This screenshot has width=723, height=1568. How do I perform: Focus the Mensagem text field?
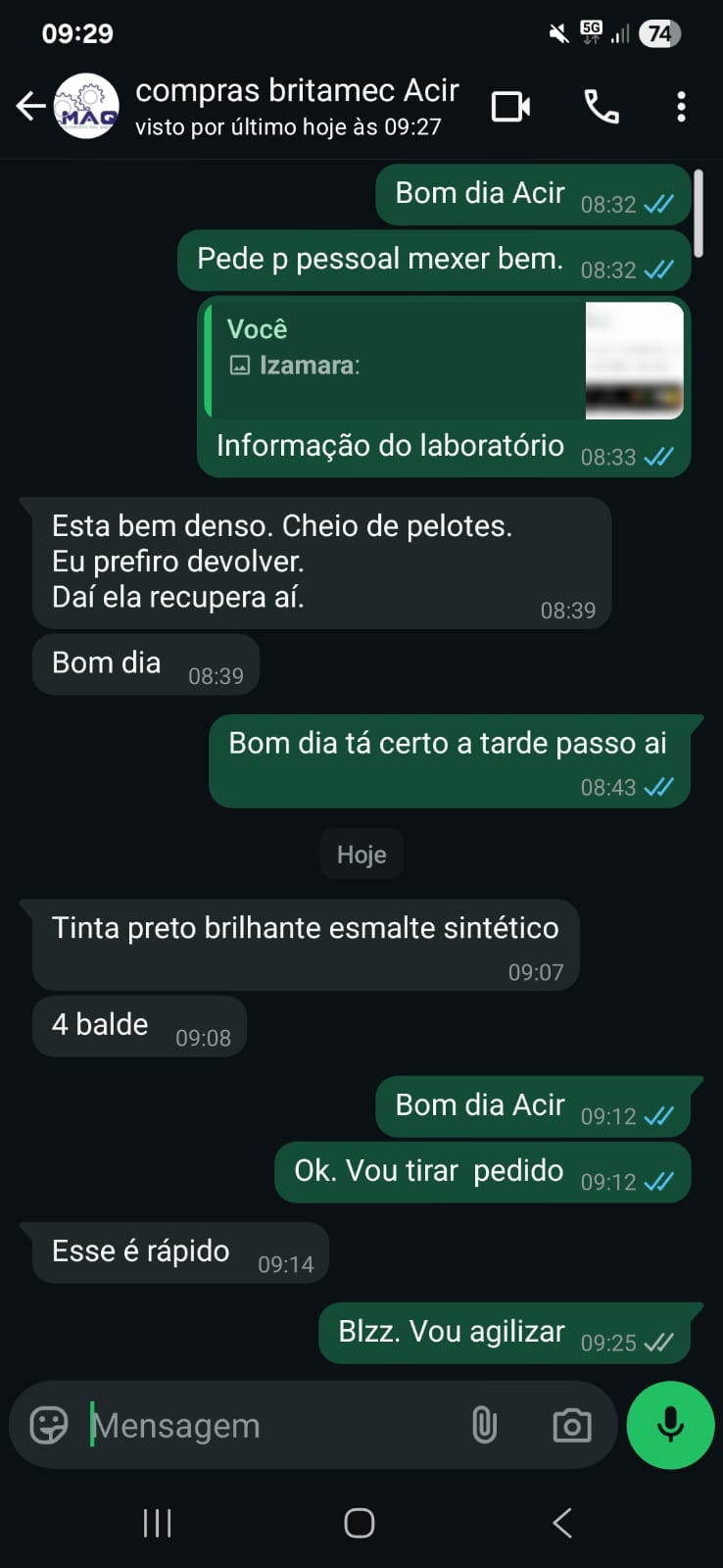(x=265, y=1425)
